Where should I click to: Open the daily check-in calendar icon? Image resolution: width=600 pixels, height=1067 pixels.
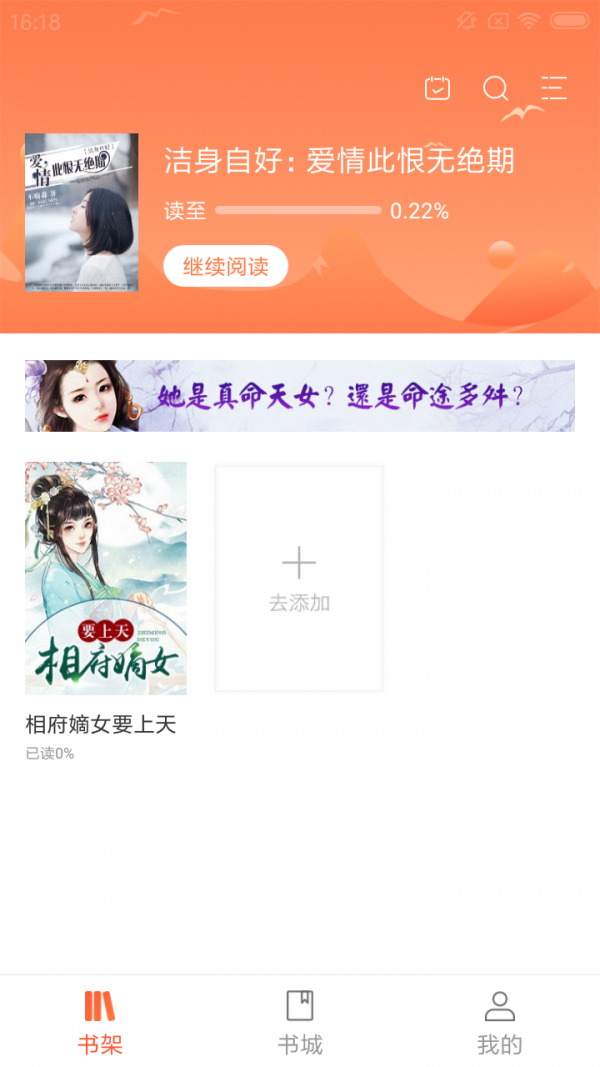tap(437, 89)
